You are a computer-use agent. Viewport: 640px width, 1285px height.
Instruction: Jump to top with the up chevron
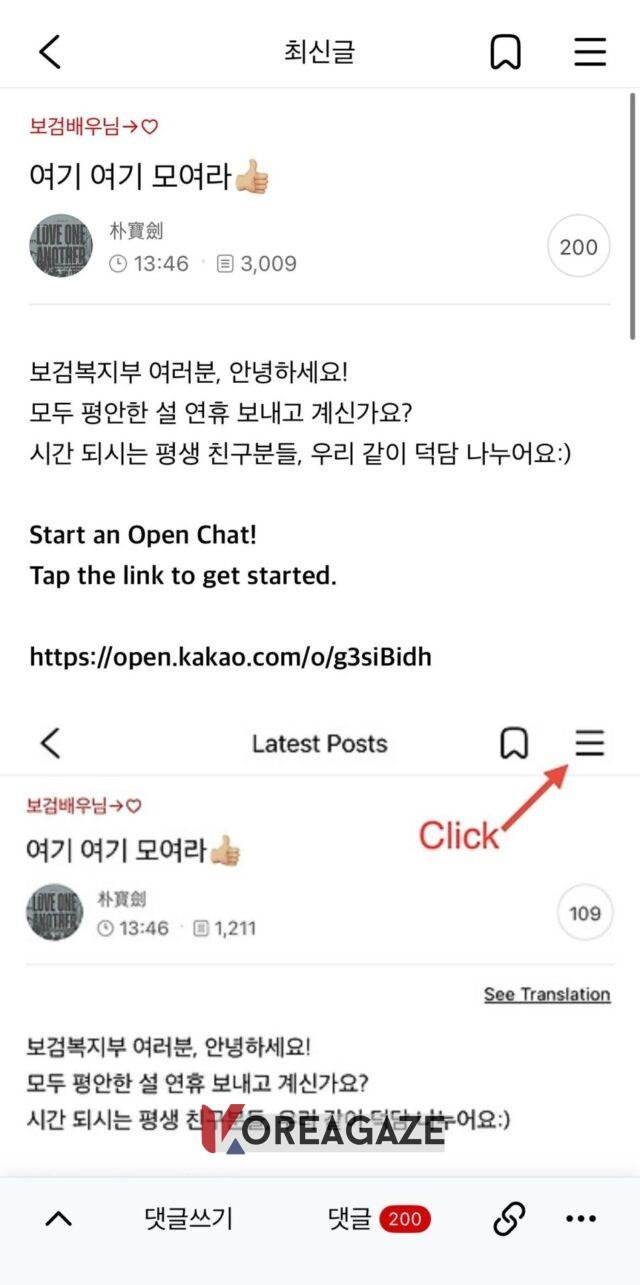pyautogui.click(x=59, y=1218)
